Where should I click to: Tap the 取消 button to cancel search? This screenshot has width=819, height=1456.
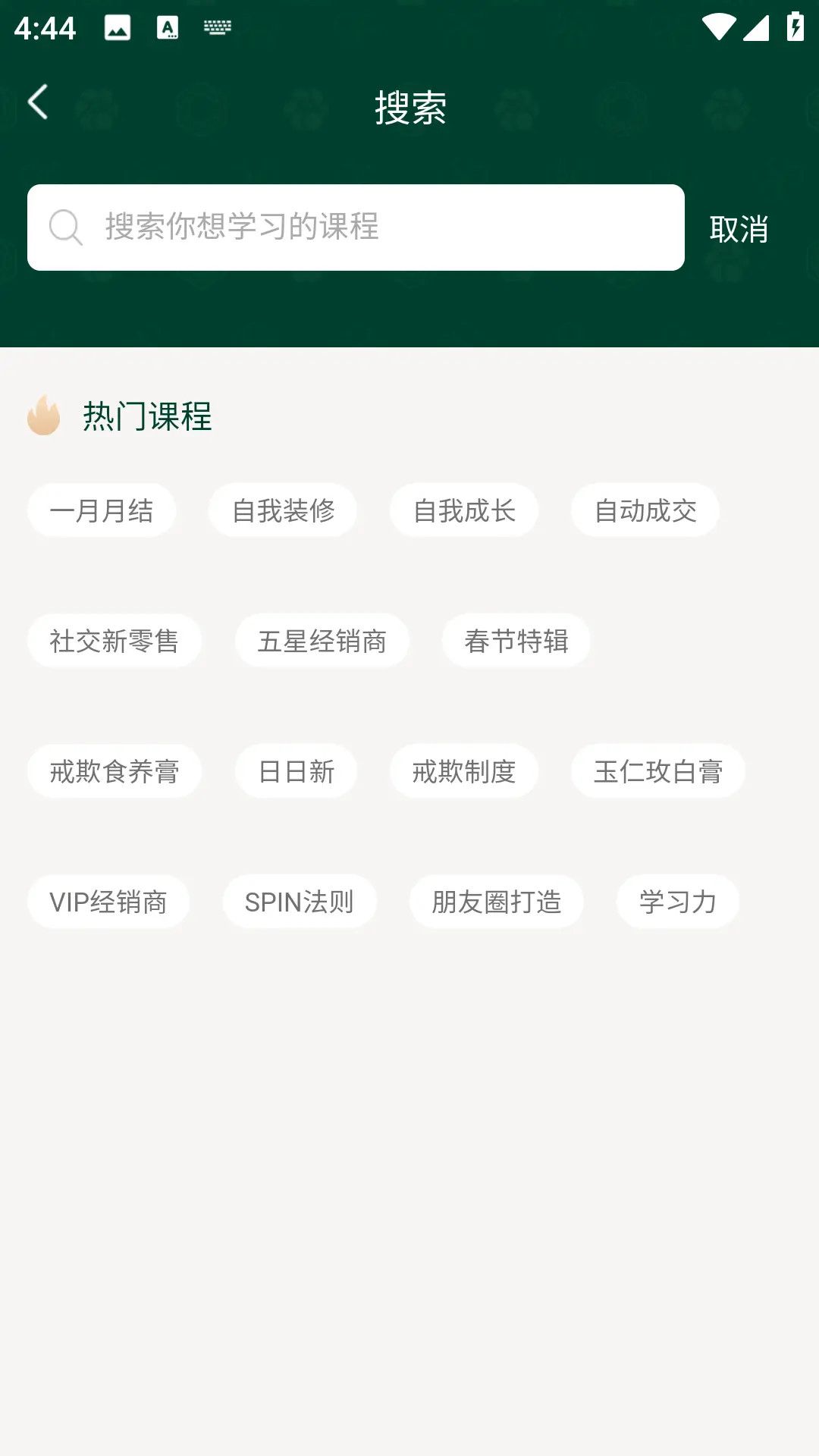coord(739,229)
